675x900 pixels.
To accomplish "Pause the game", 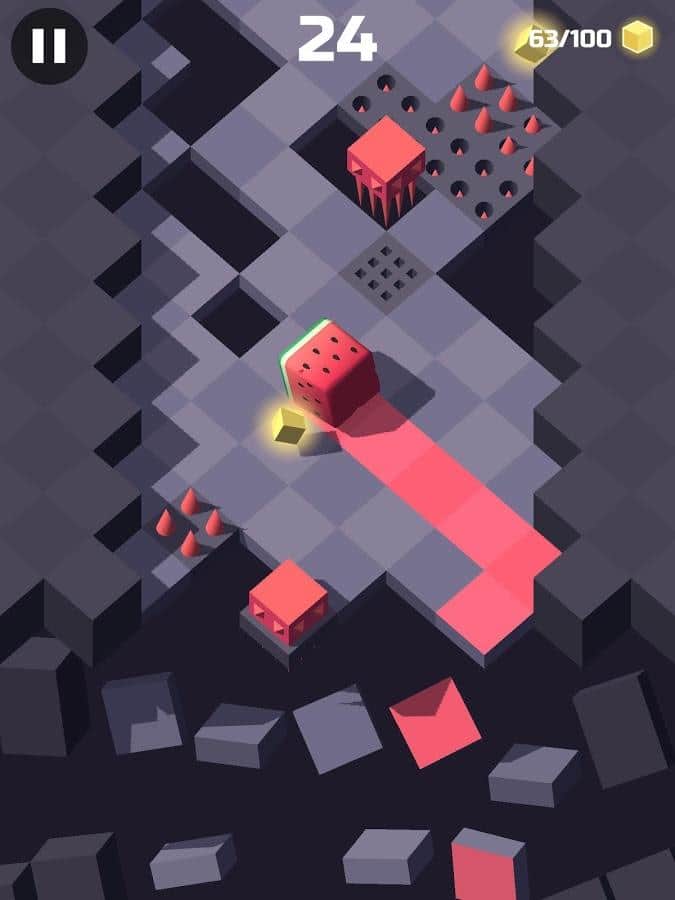I will click(49, 46).
